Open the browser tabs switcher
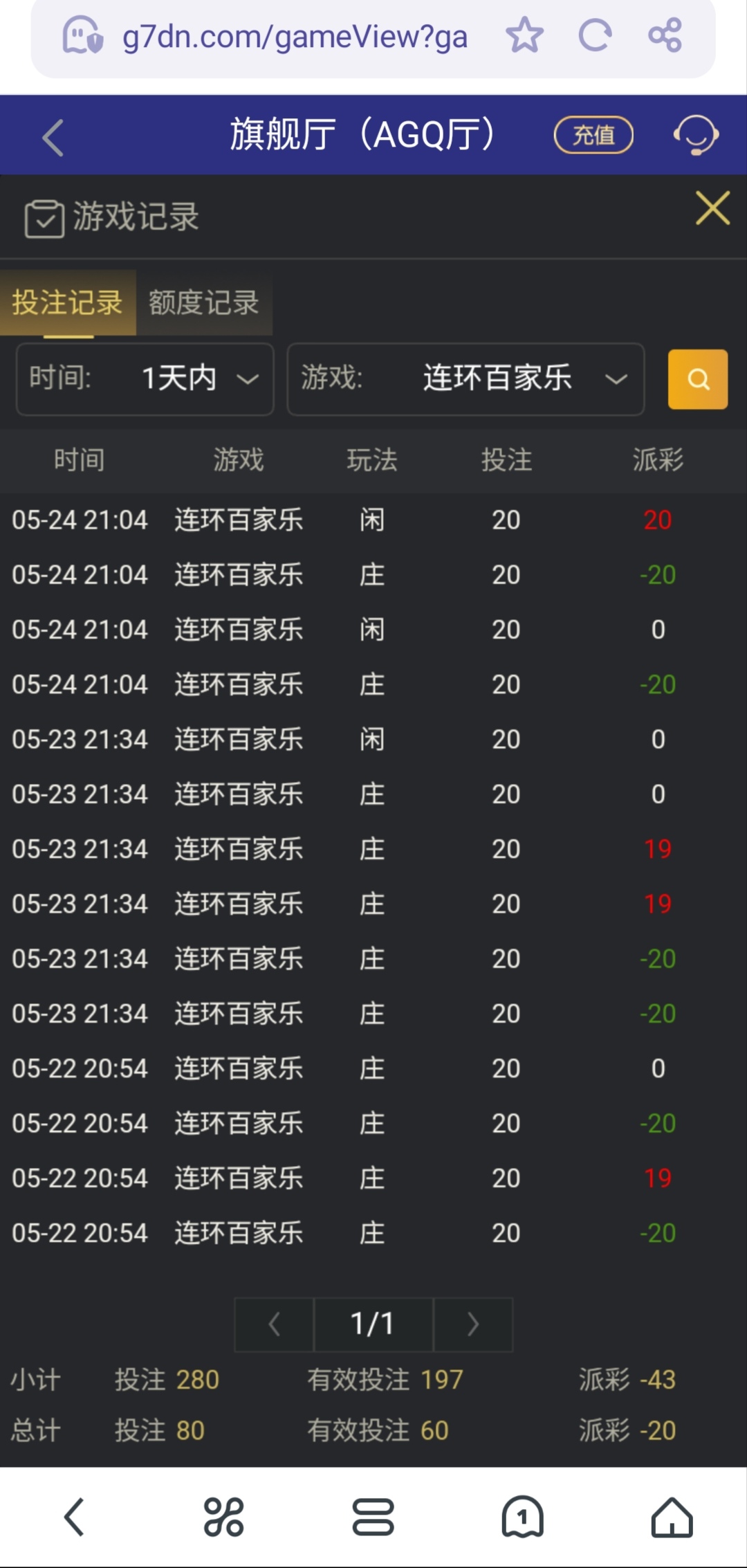 pyautogui.click(x=522, y=1517)
